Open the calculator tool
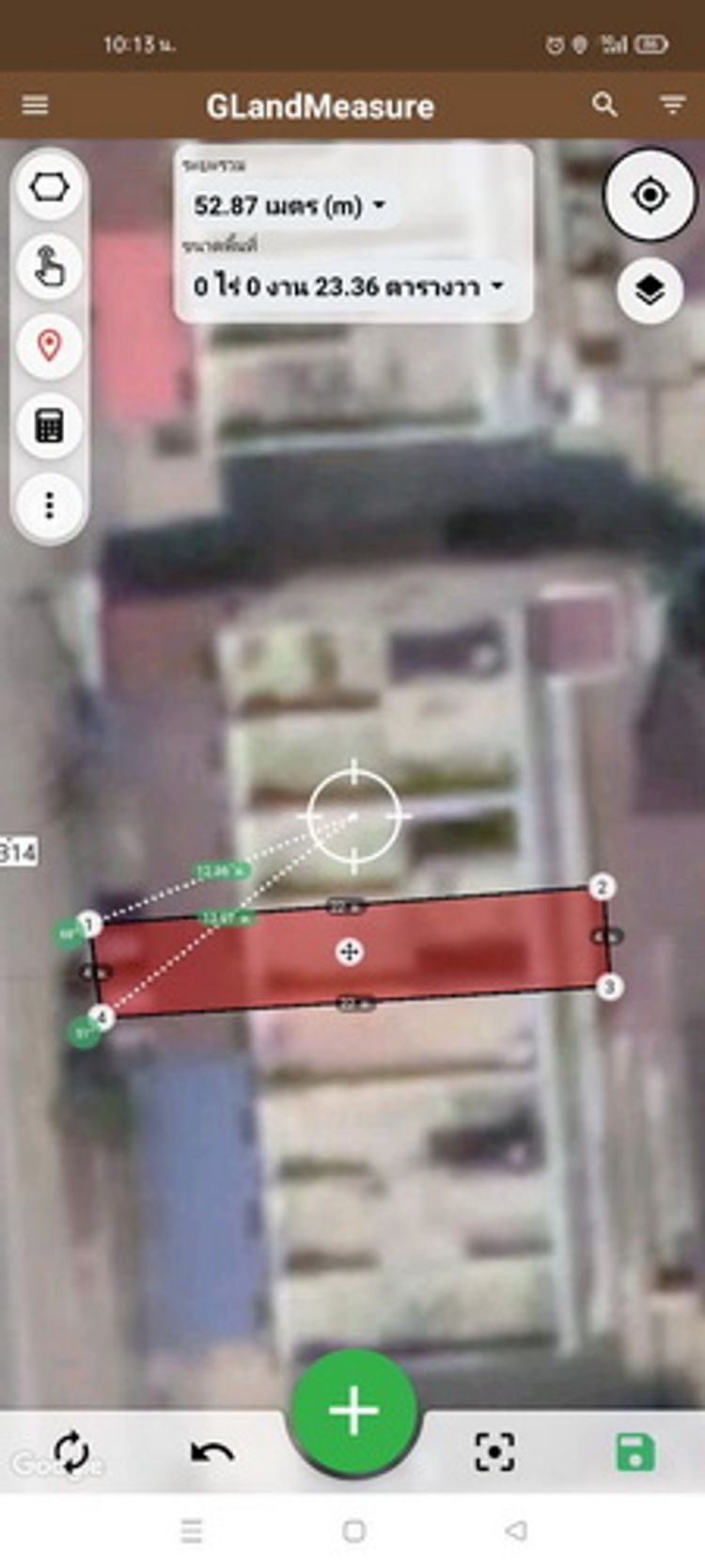Viewport: 705px width, 1568px height. coord(49,426)
